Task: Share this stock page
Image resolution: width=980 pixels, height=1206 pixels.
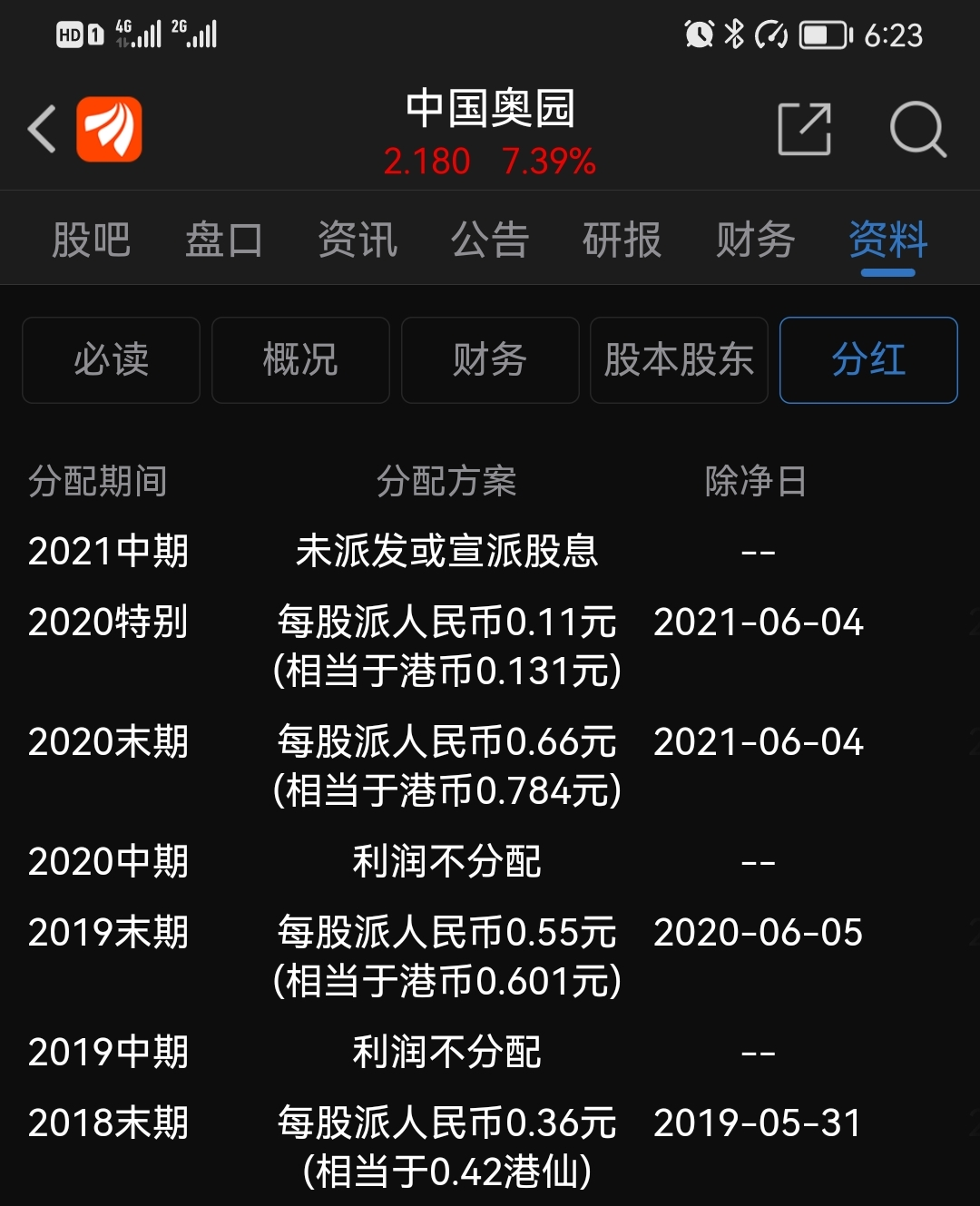Action: [805, 129]
